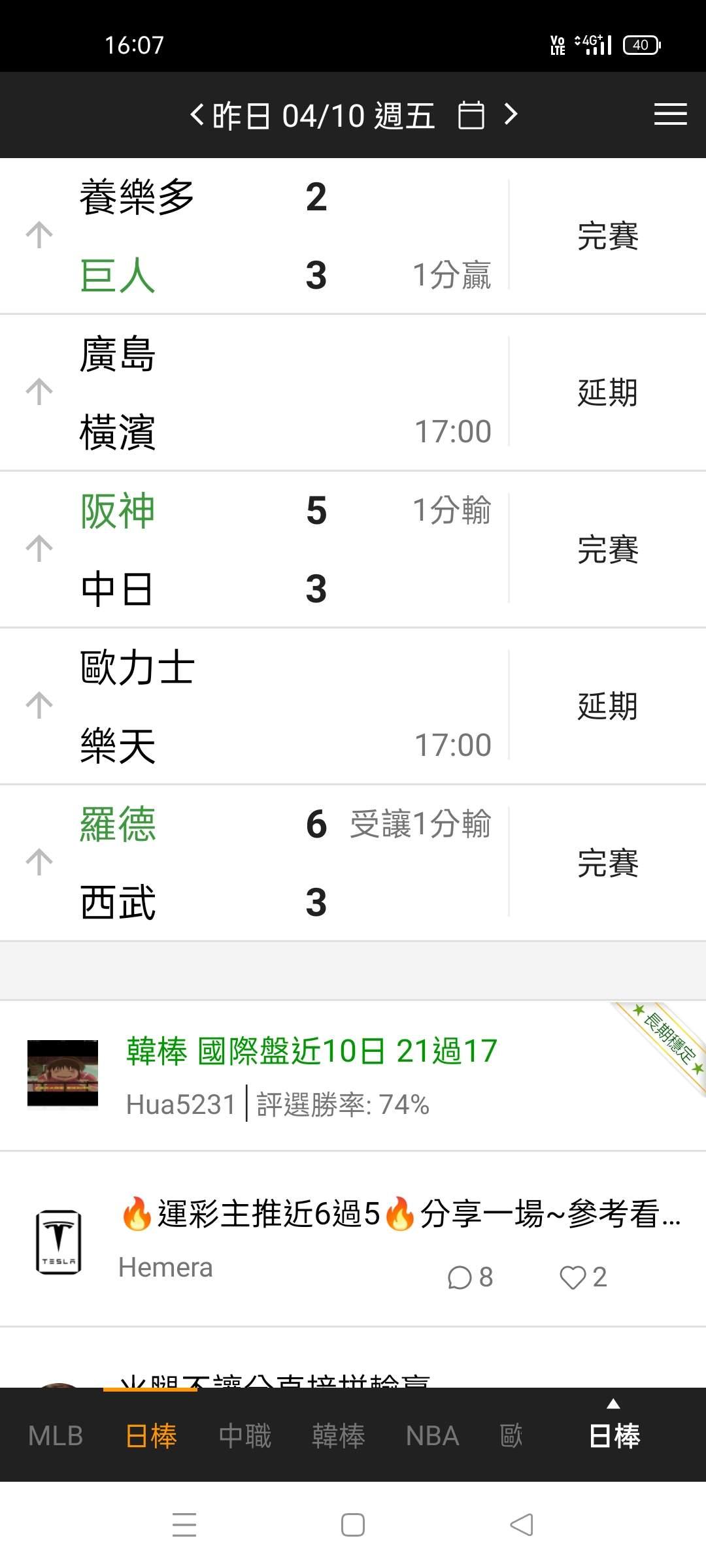This screenshot has height=1568, width=706.
Task: View comments on Hemera's post
Action: tap(470, 1277)
